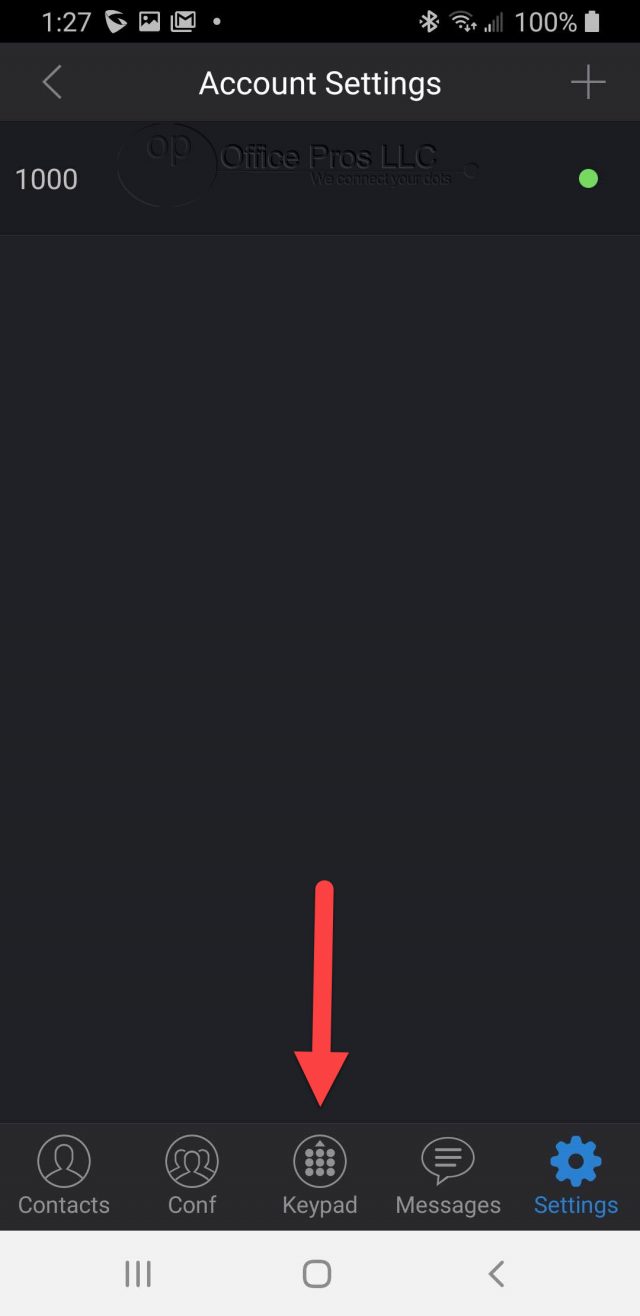
Task: Select the Settings tab
Action: coord(576,1176)
